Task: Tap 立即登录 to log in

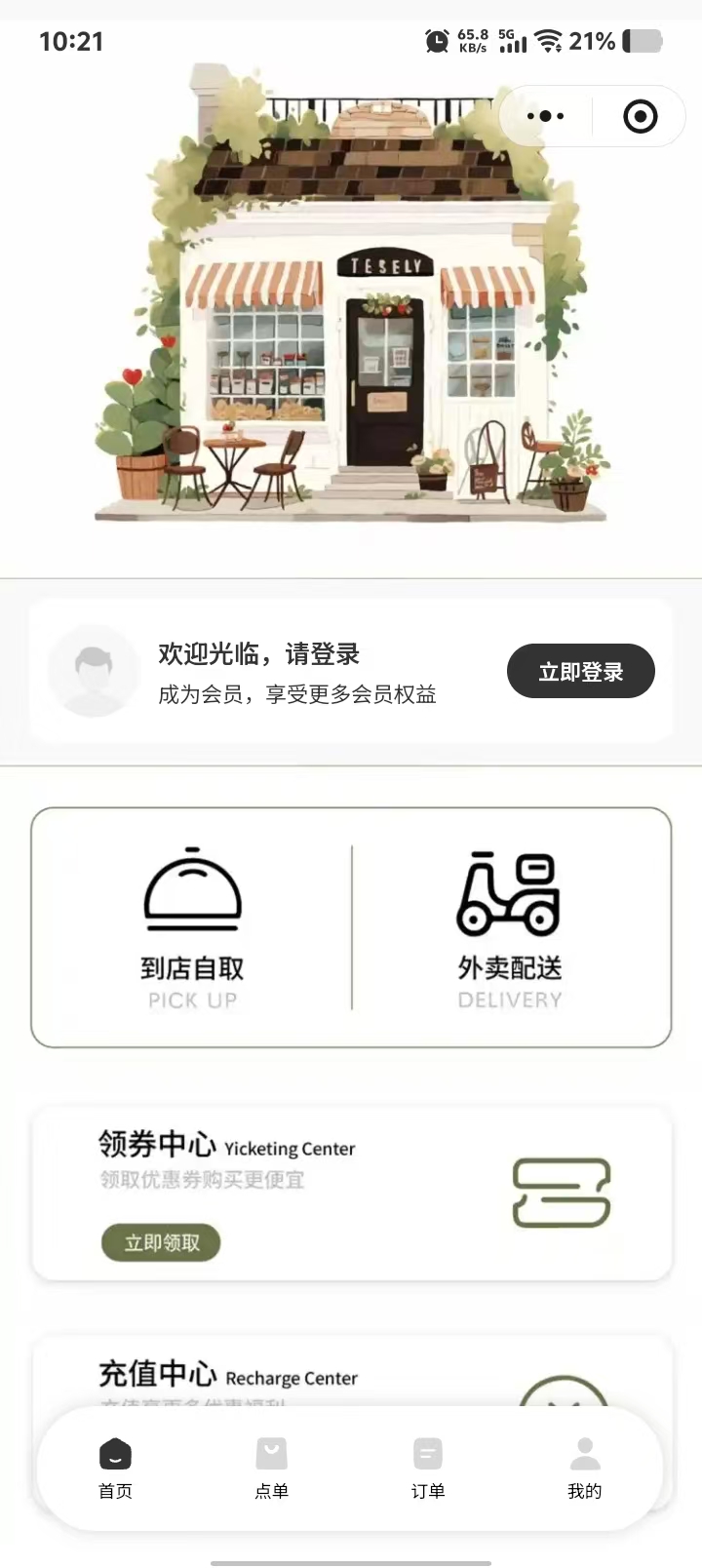Action: [580, 671]
